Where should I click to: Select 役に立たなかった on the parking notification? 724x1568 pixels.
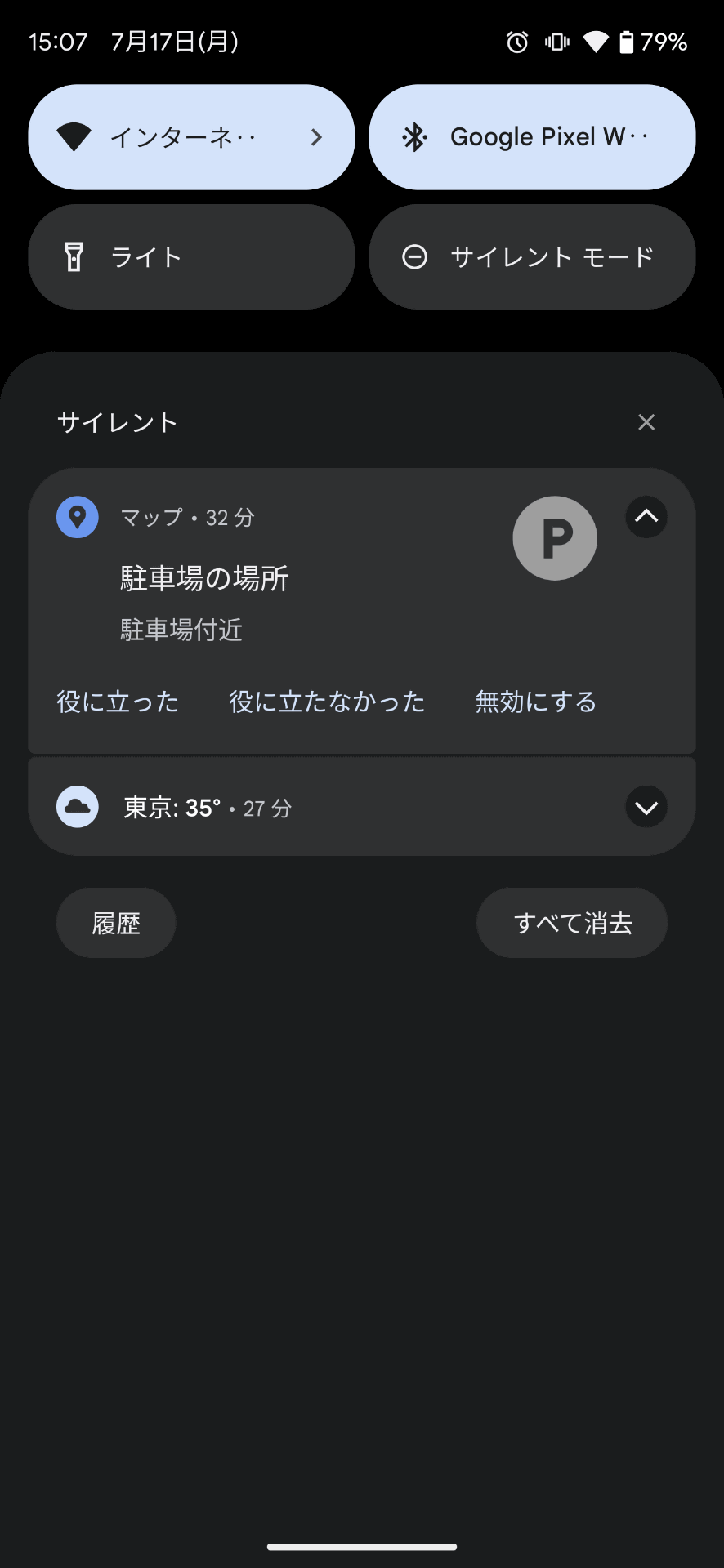327,702
